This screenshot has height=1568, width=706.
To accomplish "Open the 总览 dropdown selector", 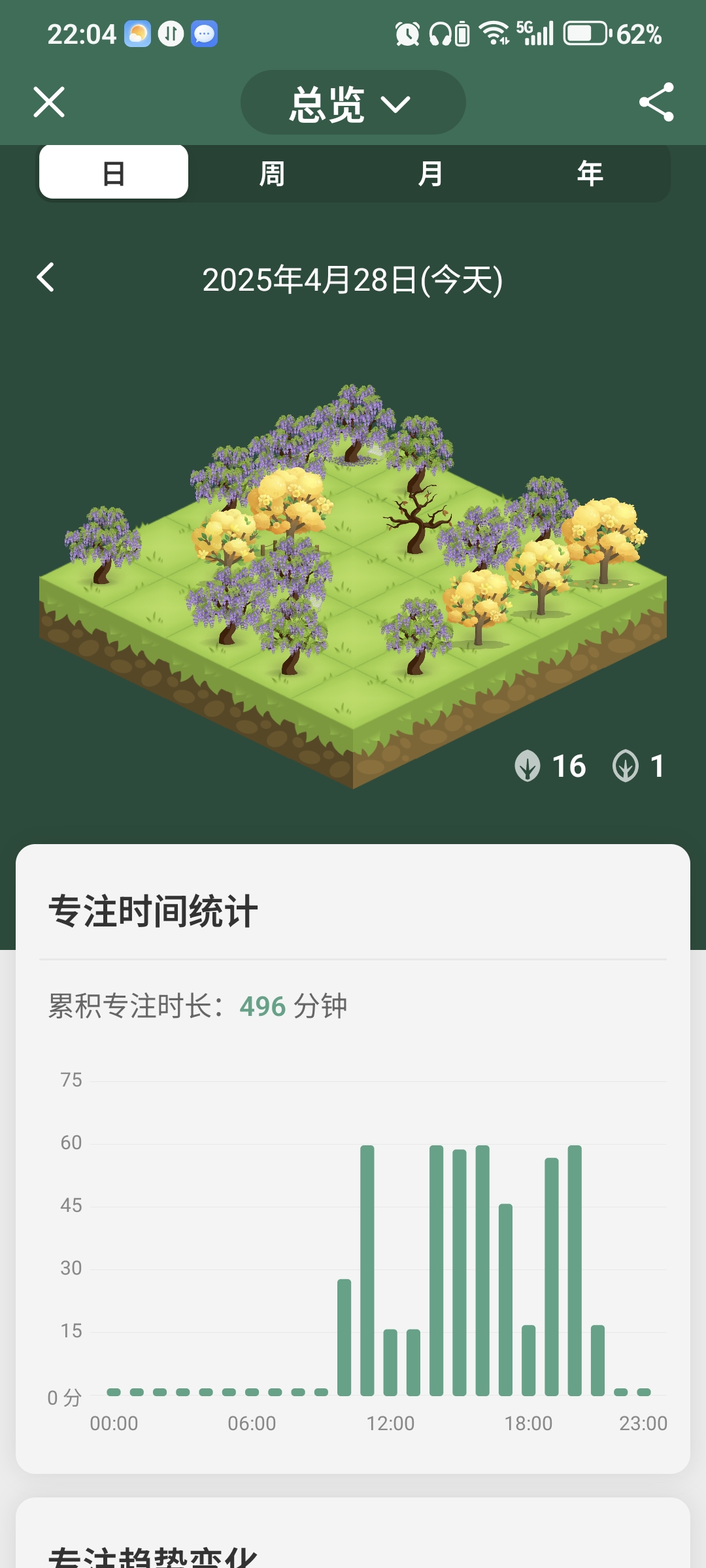I will tap(353, 103).
